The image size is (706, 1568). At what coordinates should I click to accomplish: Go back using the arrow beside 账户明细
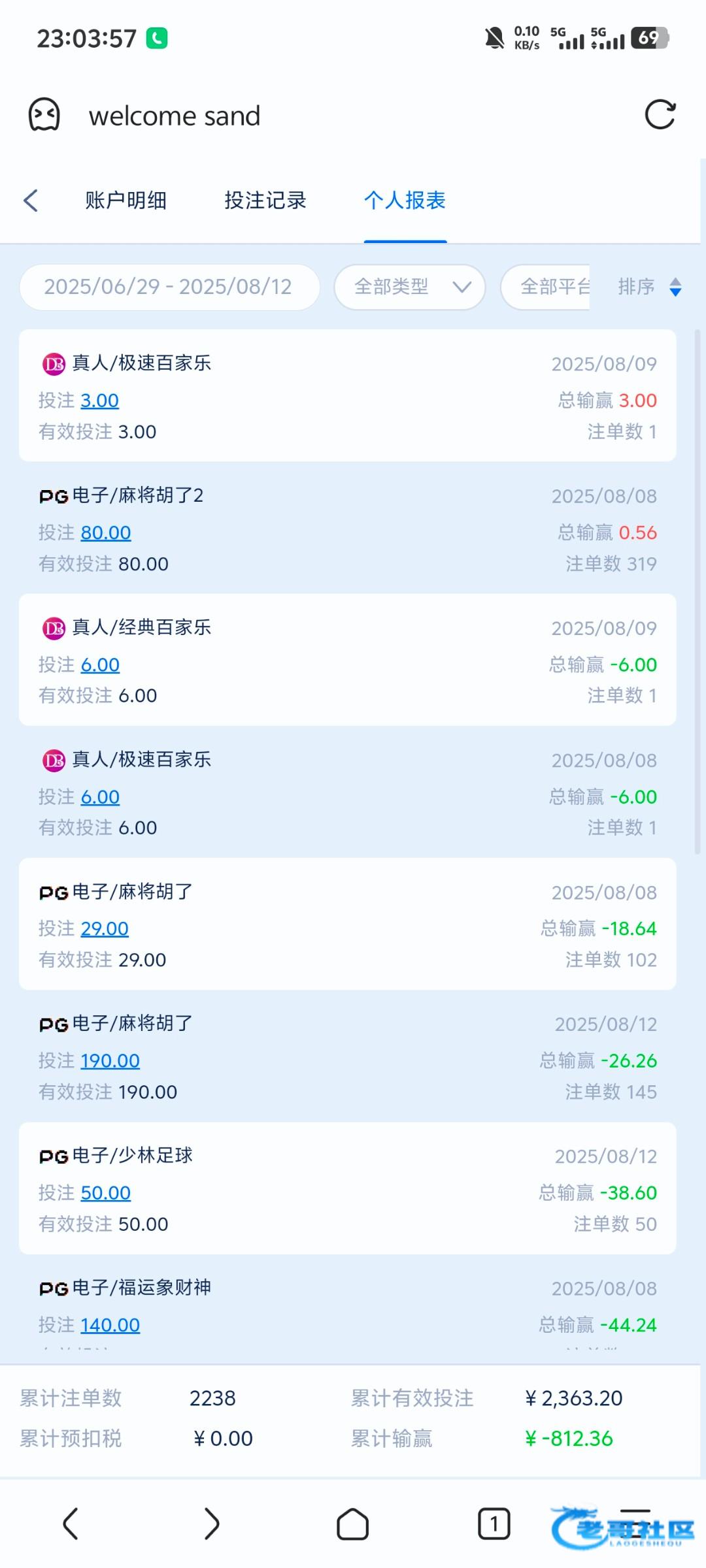pos(31,201)
